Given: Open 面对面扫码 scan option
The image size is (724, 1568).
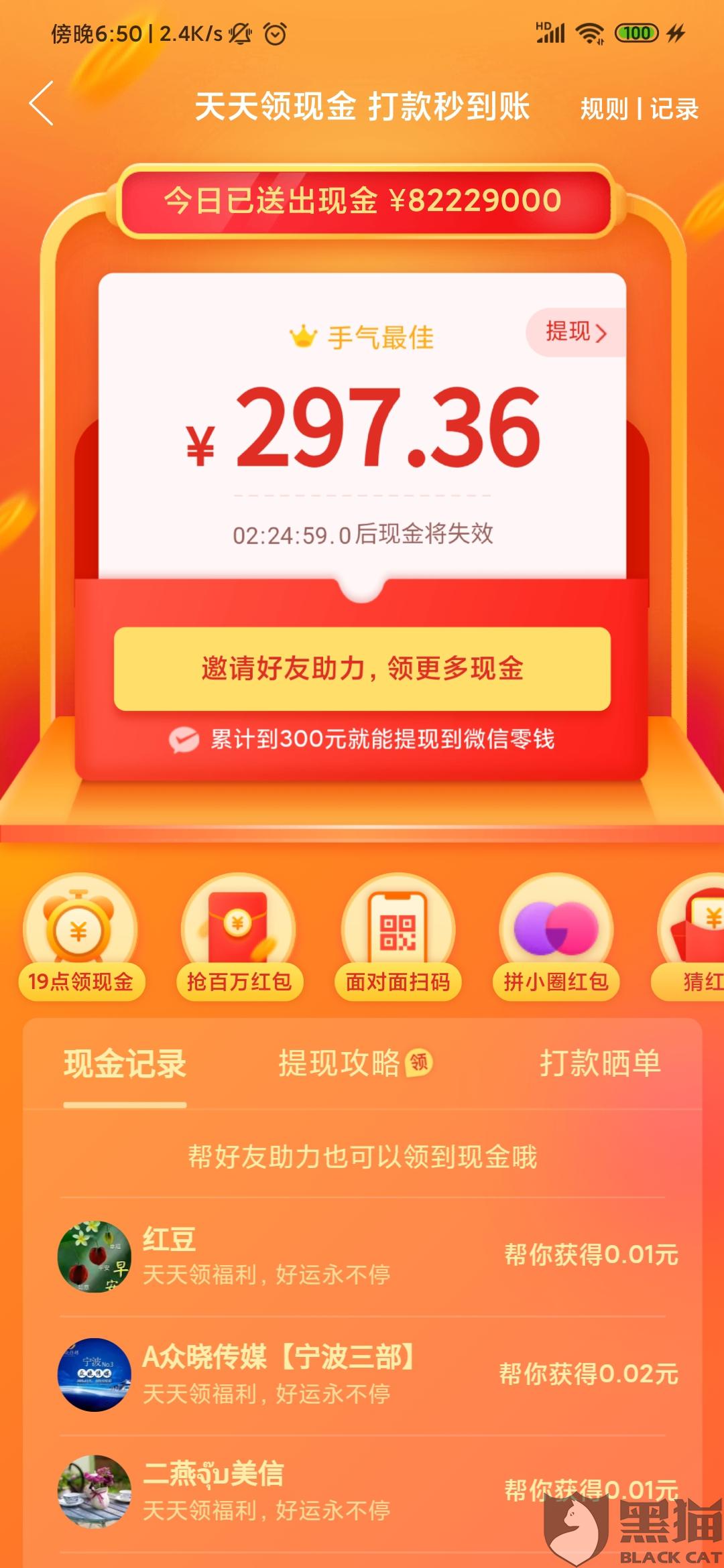Looking at the screenshot, I should click(x=398, y=938).
